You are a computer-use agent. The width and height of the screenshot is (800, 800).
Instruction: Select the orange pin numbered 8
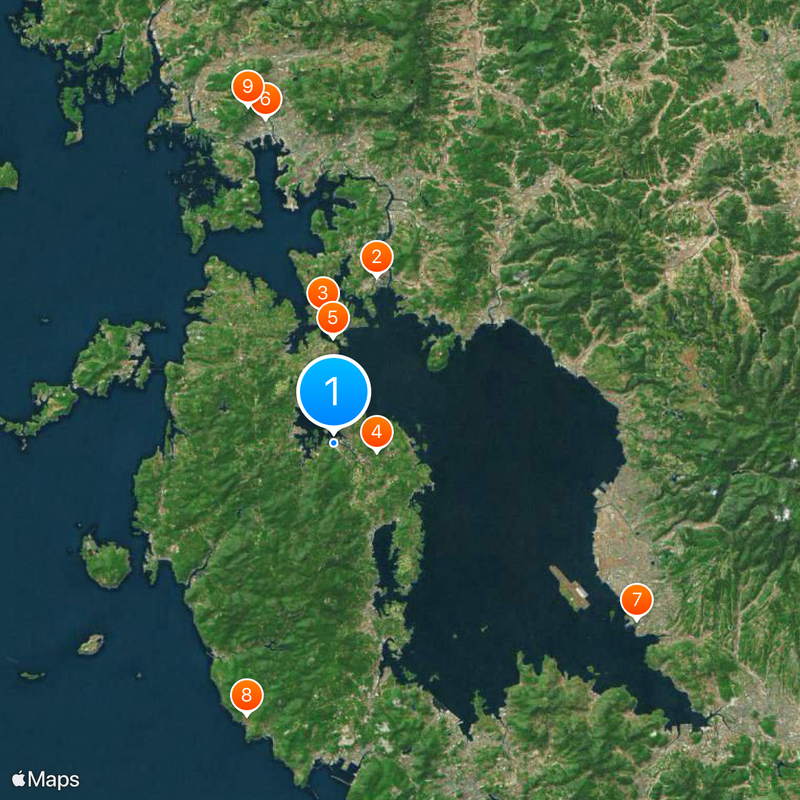(x=247, y=695)
